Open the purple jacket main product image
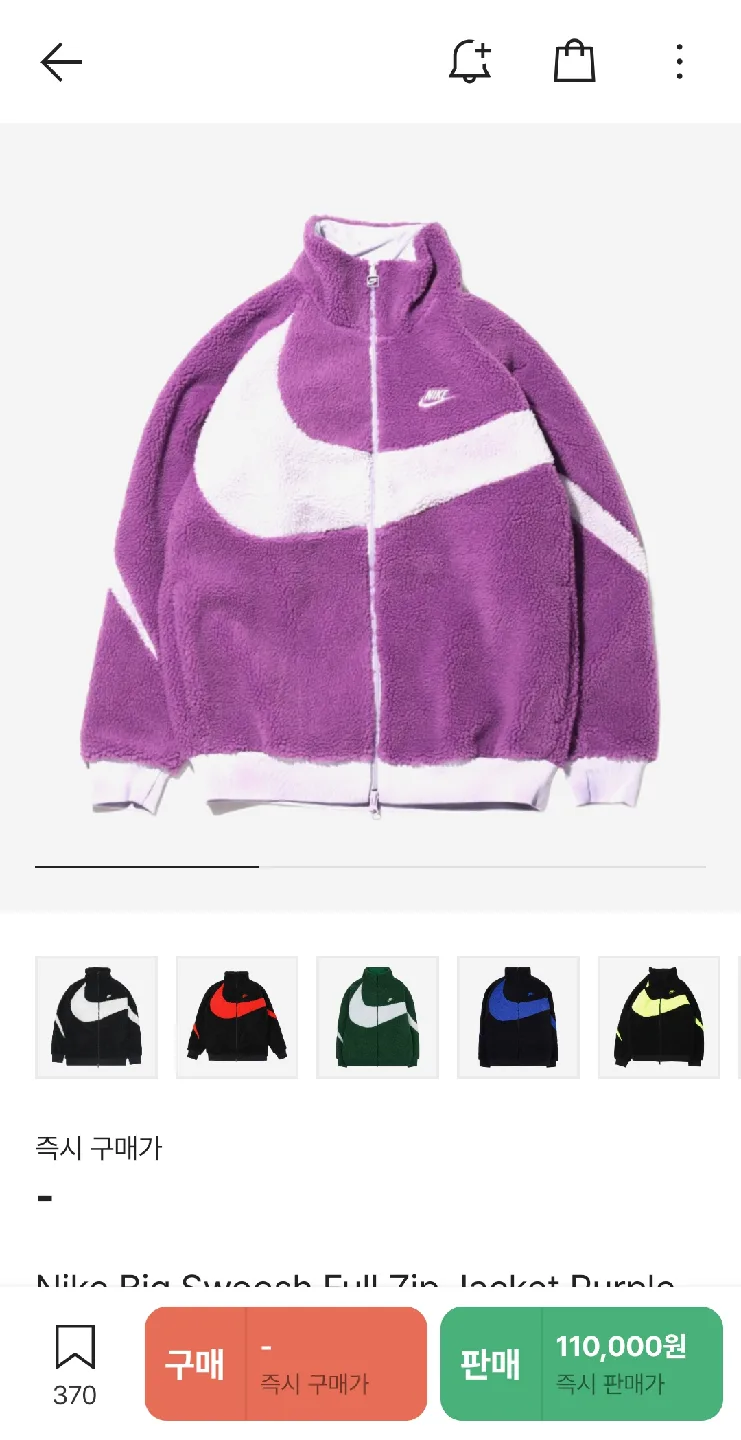 coord(371,515)
